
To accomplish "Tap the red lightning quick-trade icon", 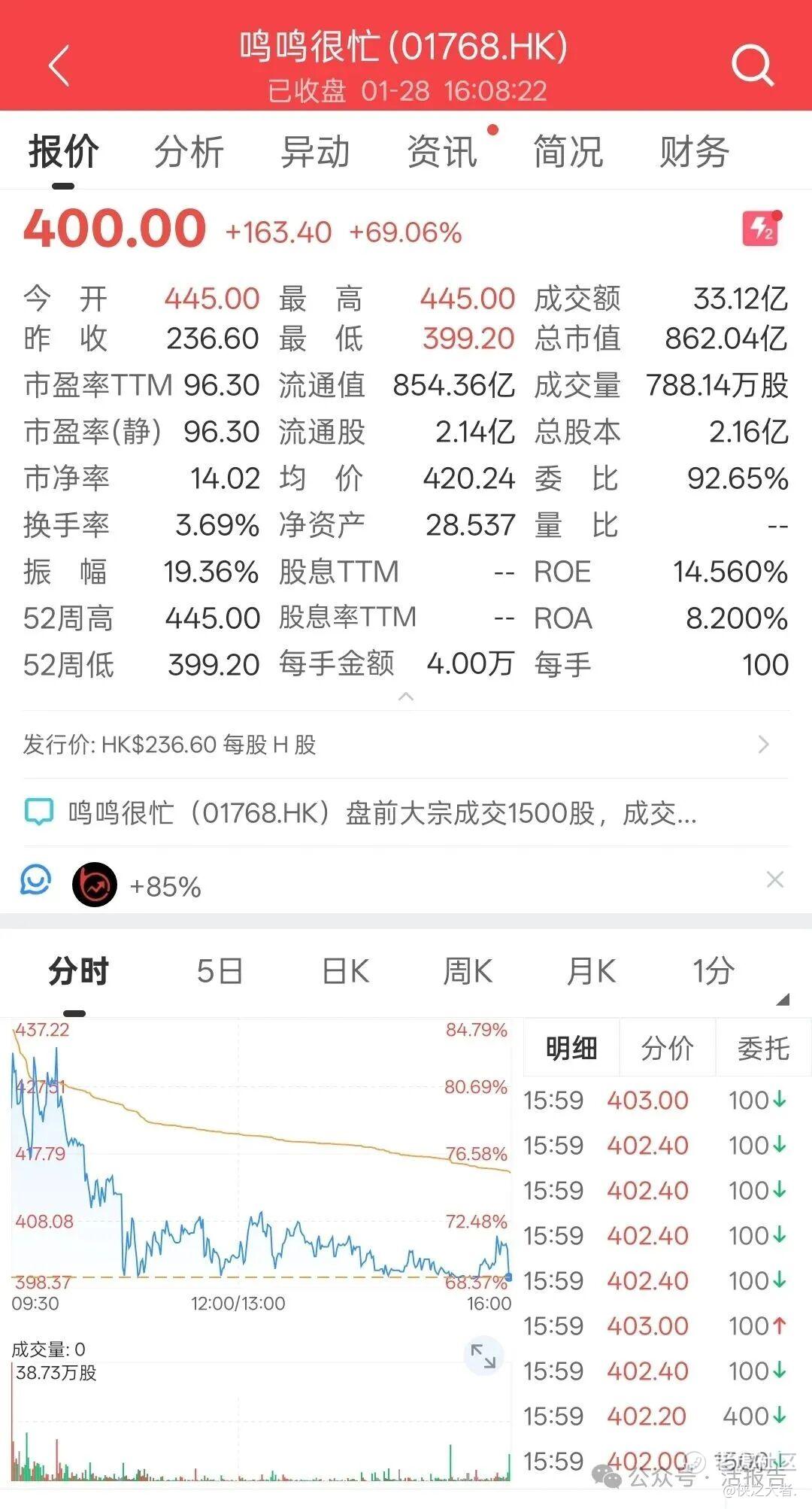I will coord(762,228).
